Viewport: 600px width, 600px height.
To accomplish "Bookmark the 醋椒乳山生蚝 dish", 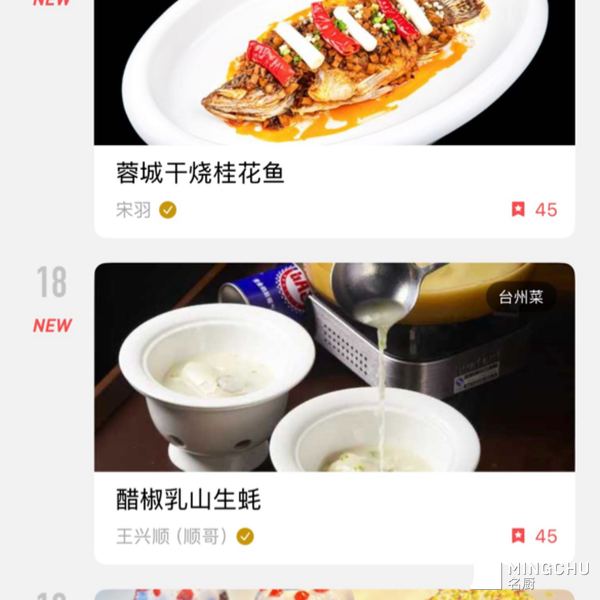I will coord(518,536).
